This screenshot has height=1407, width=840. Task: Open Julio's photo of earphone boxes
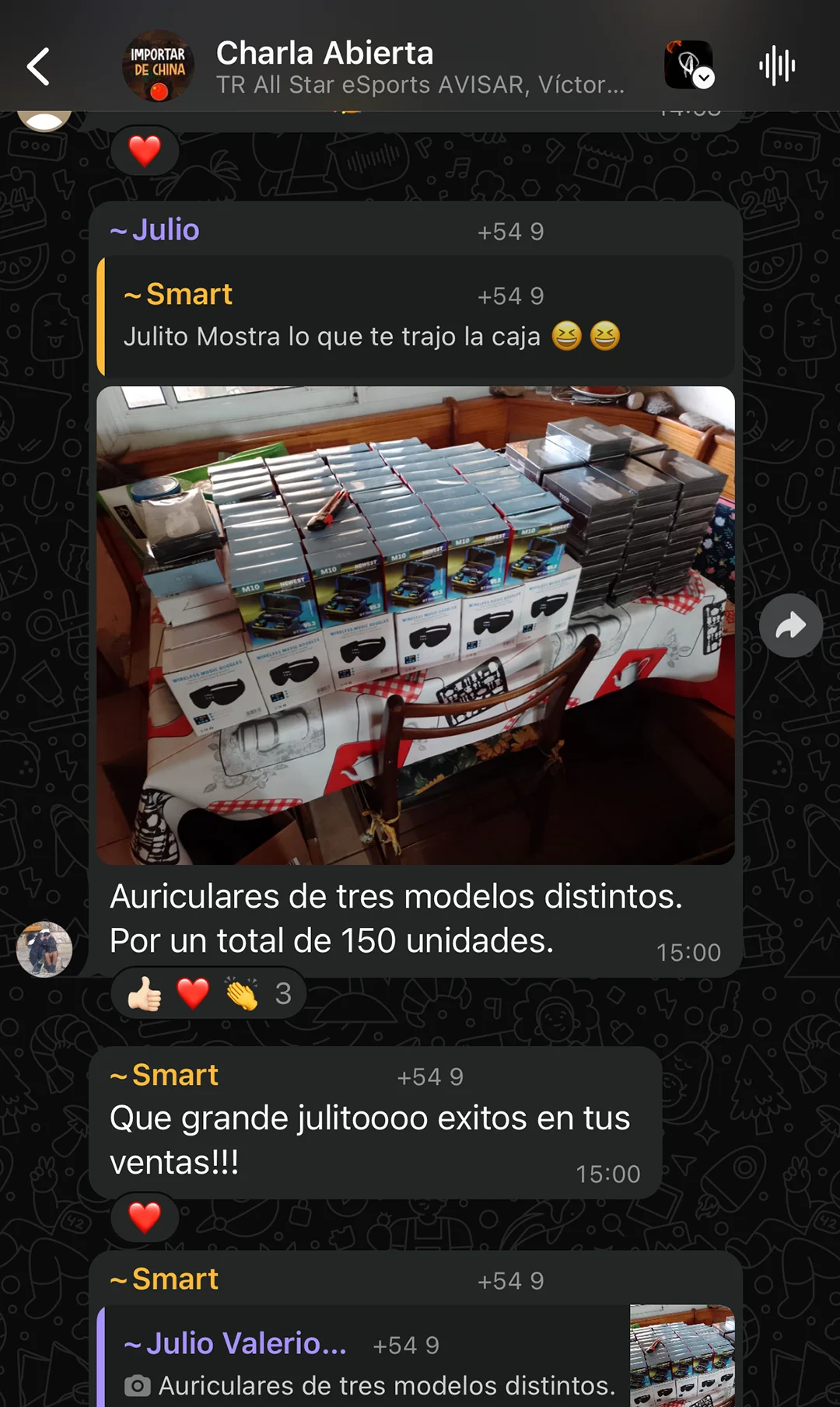click(x=415, y=625)
